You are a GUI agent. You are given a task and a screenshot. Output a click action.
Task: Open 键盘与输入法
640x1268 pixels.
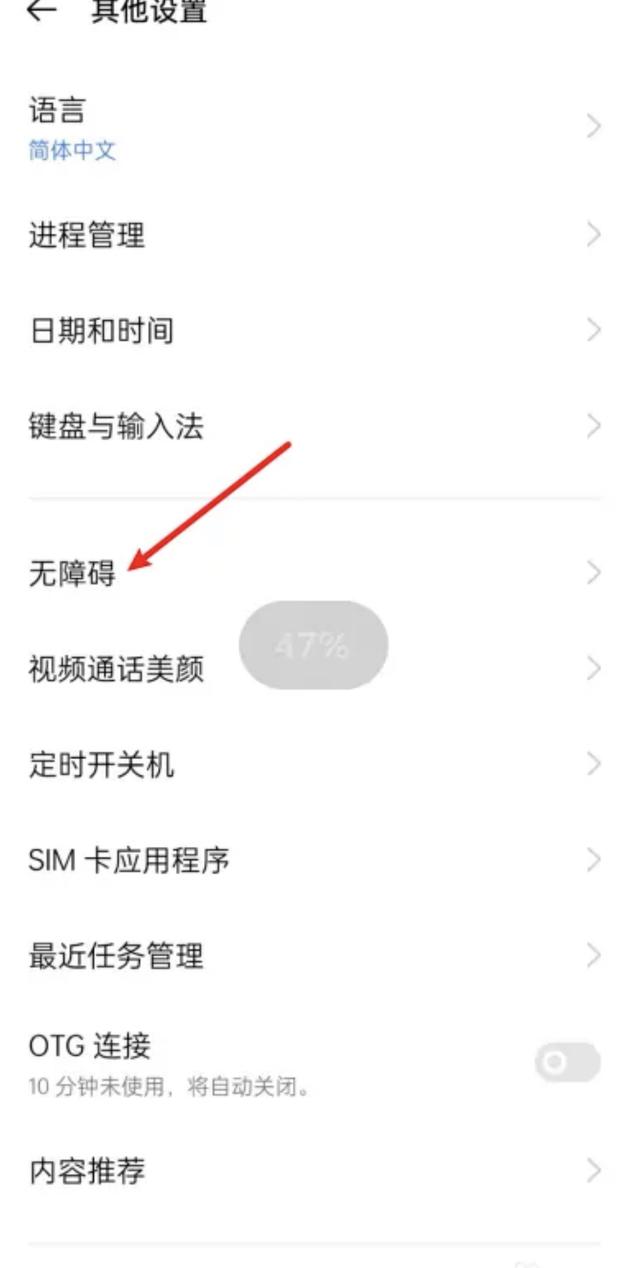click(320, 426)
